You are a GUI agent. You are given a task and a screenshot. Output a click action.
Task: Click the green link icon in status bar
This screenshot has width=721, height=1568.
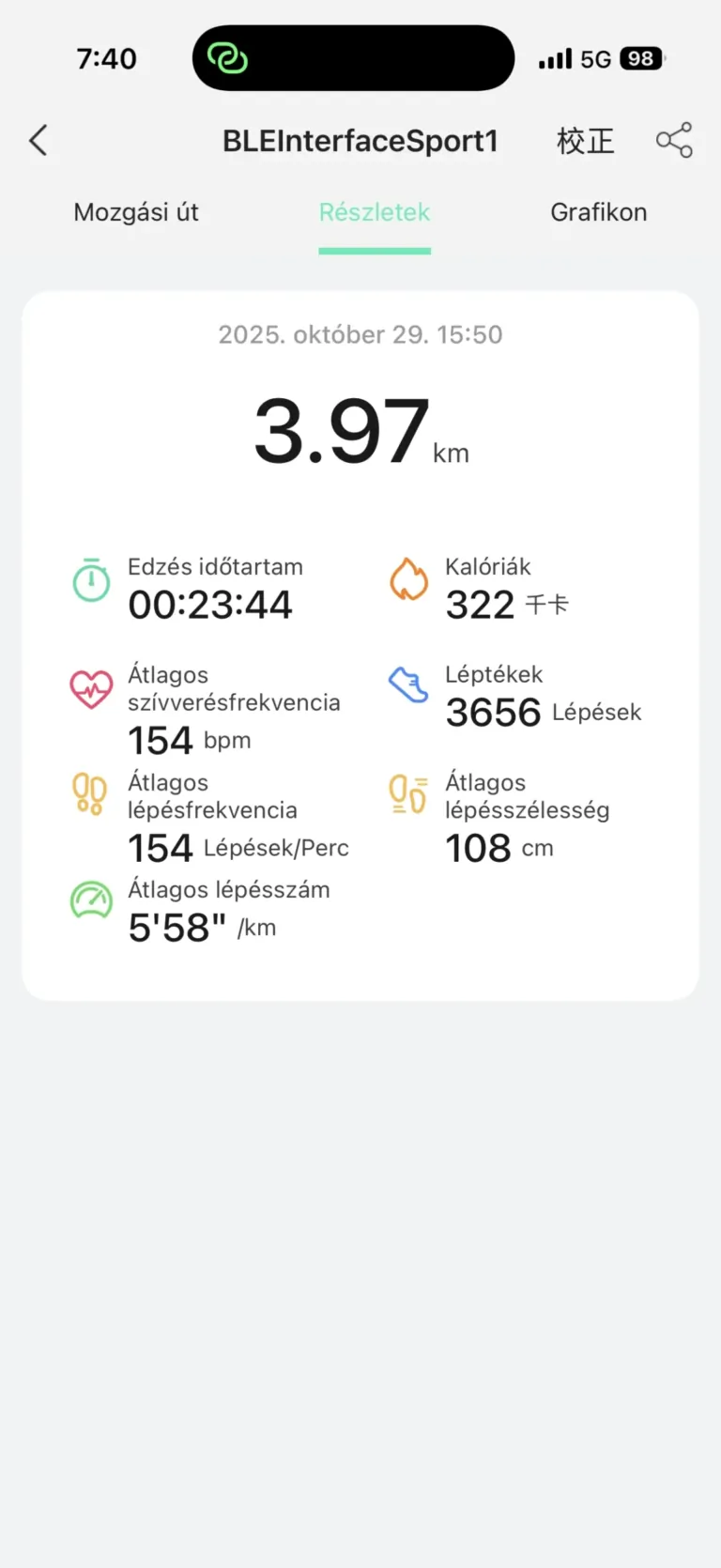[x=225, y=57]
